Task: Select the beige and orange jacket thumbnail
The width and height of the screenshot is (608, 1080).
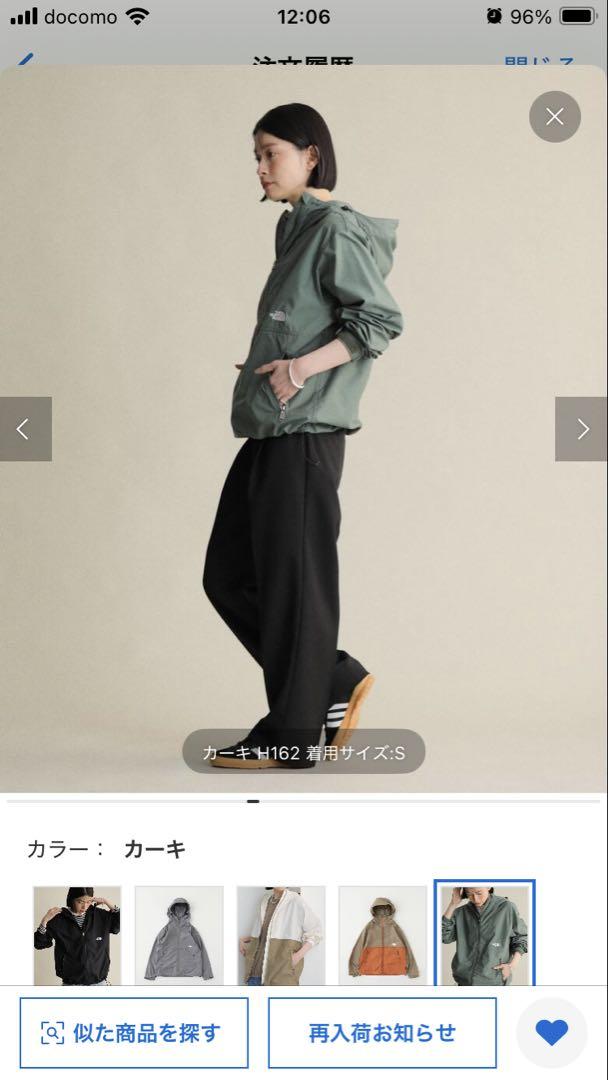Action: pos(383,935)
